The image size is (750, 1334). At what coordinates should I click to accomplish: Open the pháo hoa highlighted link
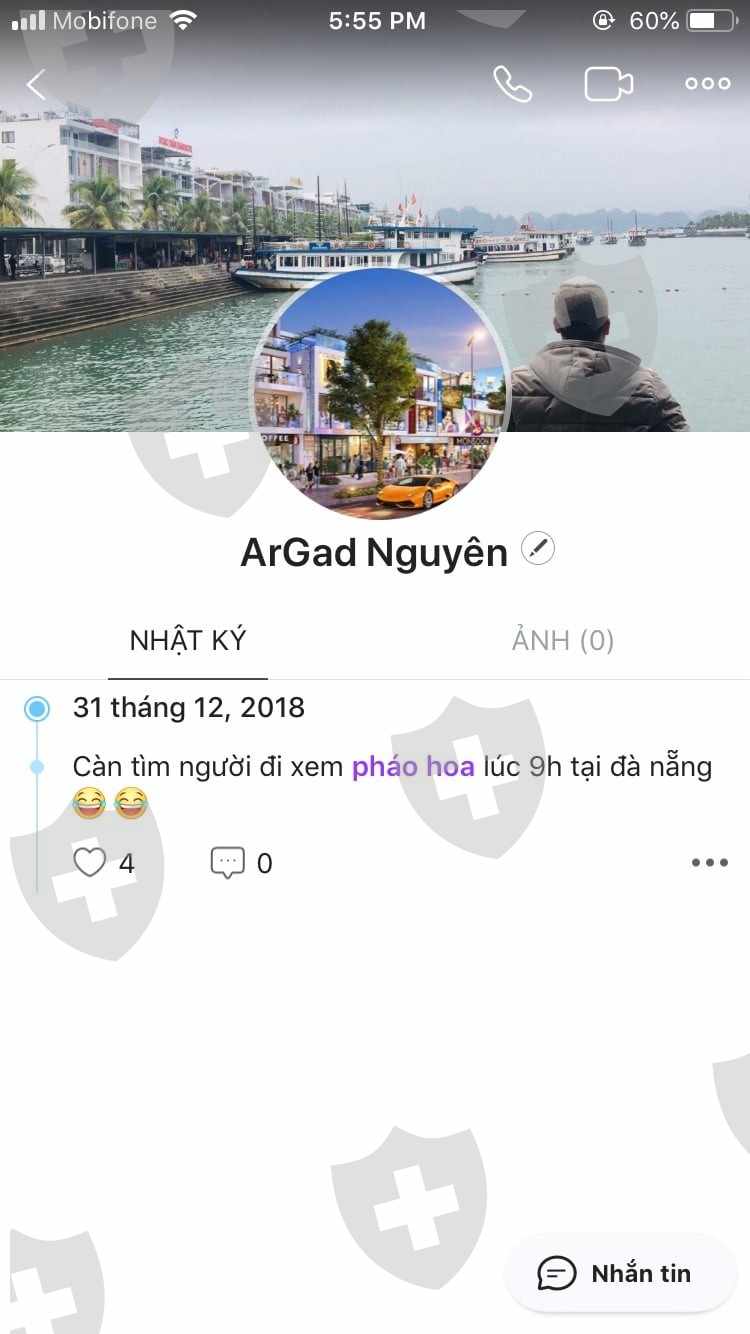413,767
